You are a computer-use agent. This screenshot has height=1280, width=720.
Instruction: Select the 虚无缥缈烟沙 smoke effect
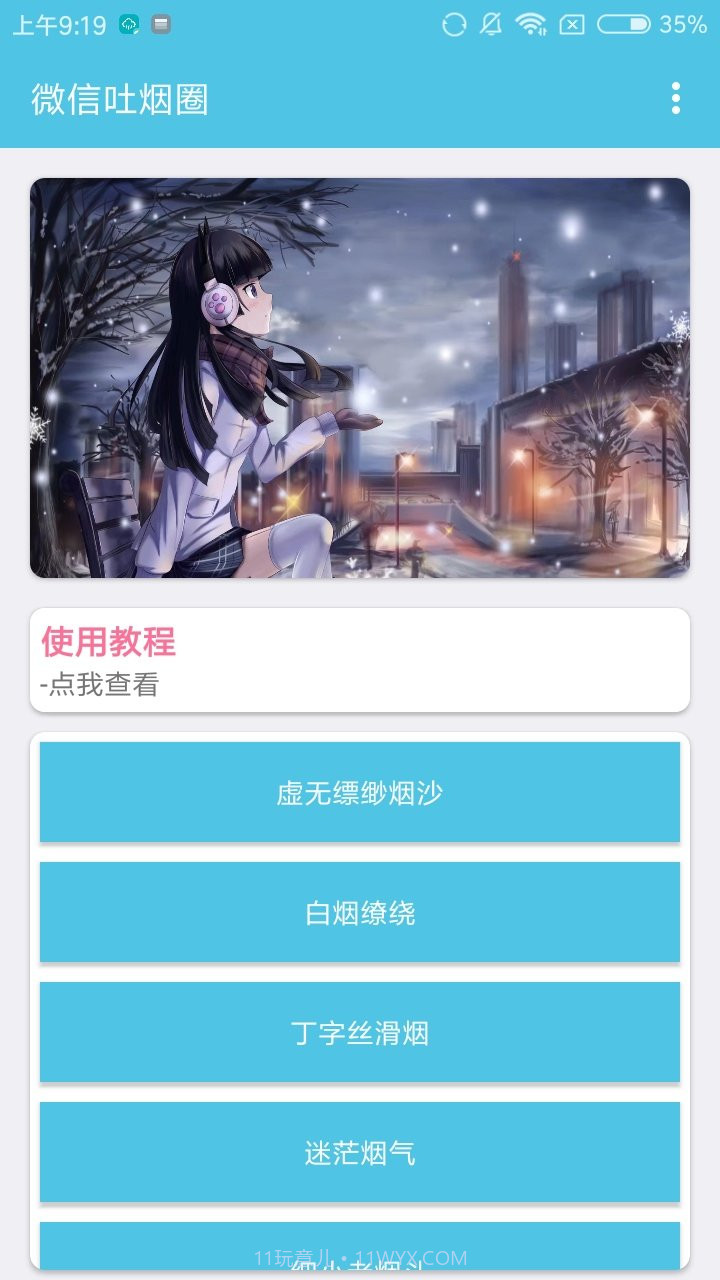(x=360, y=791)
